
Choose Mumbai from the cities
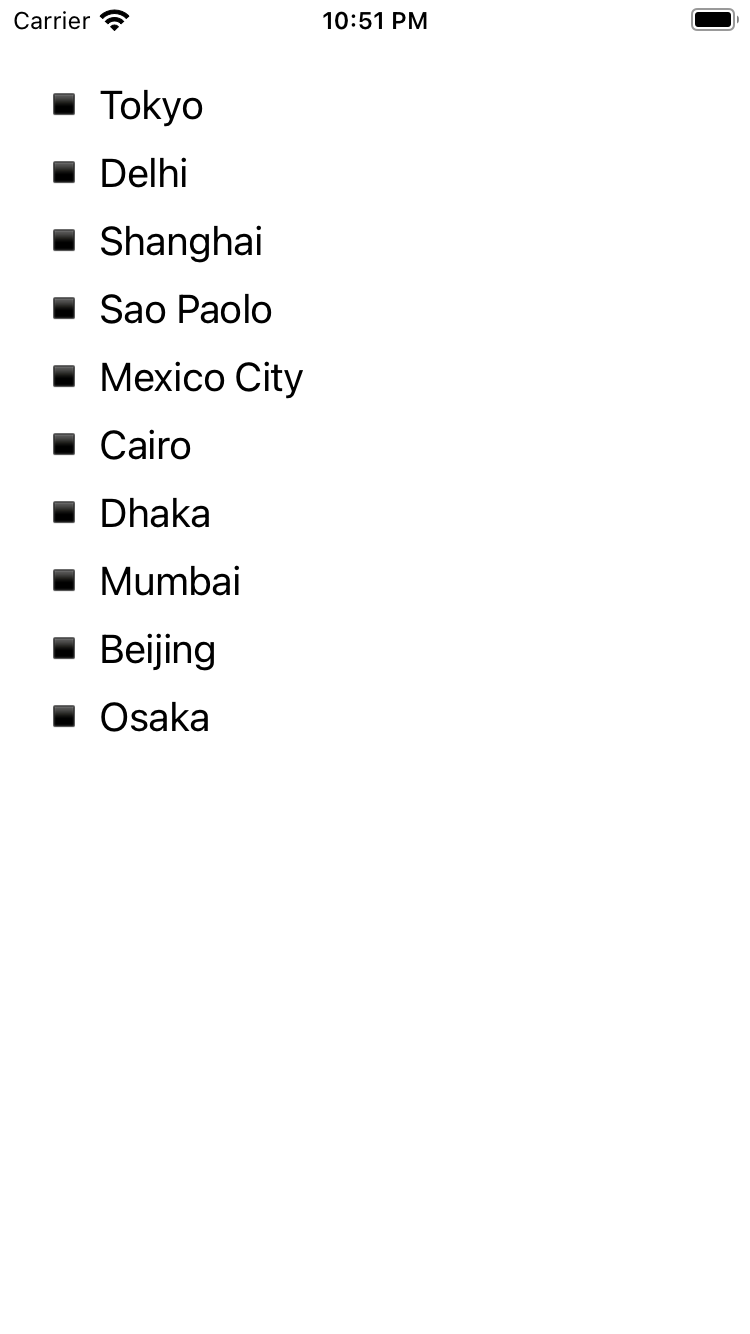(x=170, y=582)
